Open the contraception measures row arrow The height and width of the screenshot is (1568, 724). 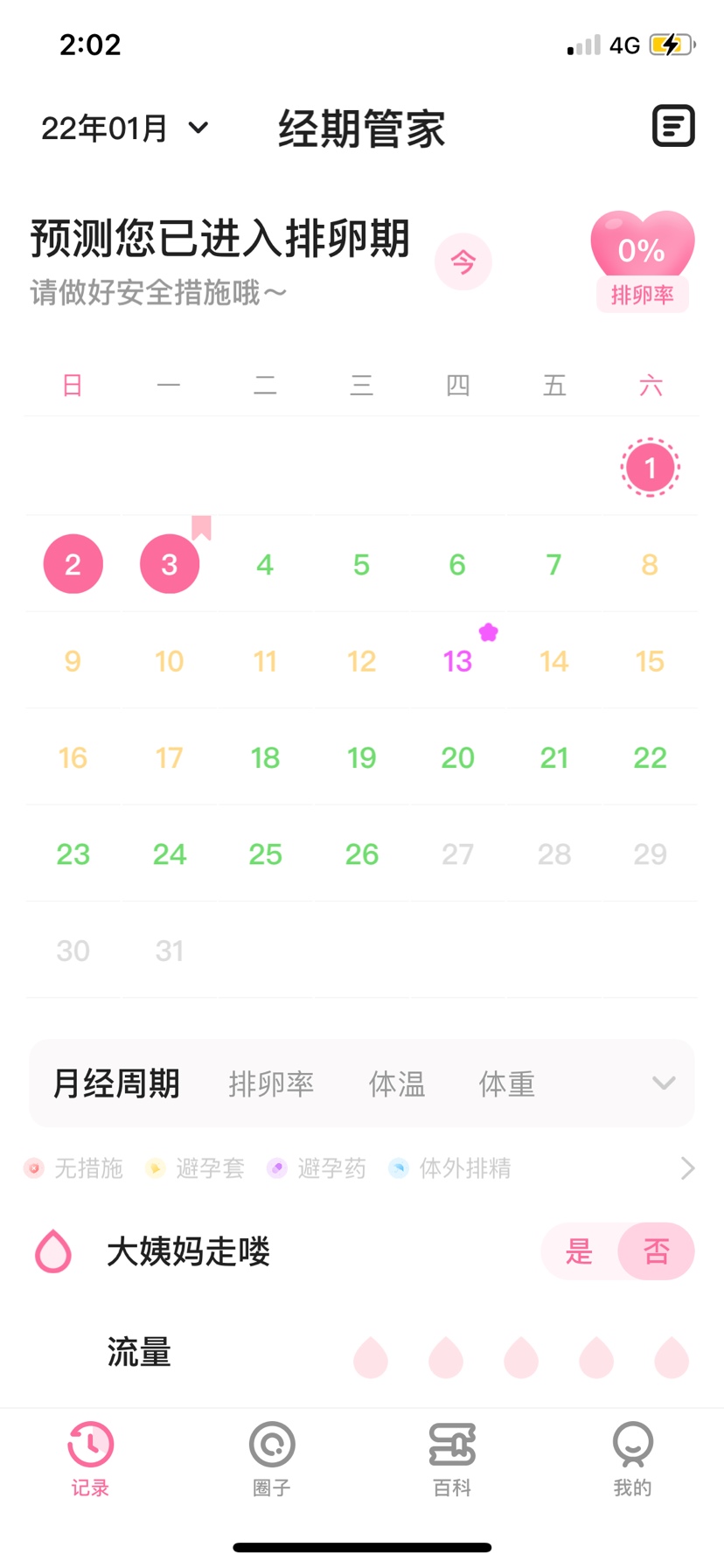coord(687,1167)
